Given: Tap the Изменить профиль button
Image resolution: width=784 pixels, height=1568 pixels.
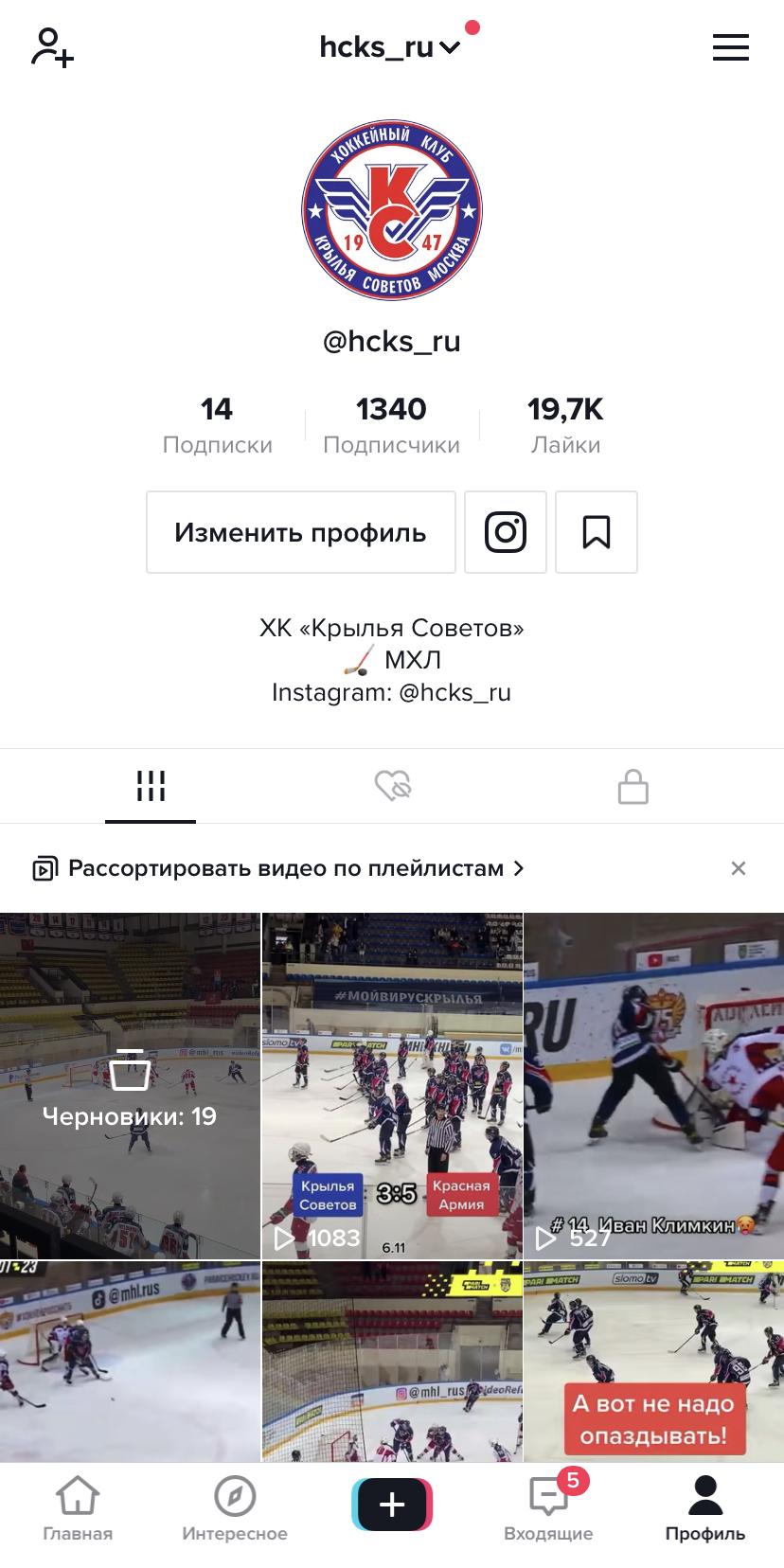Looking at the screenshot, I should coord(300,532).
